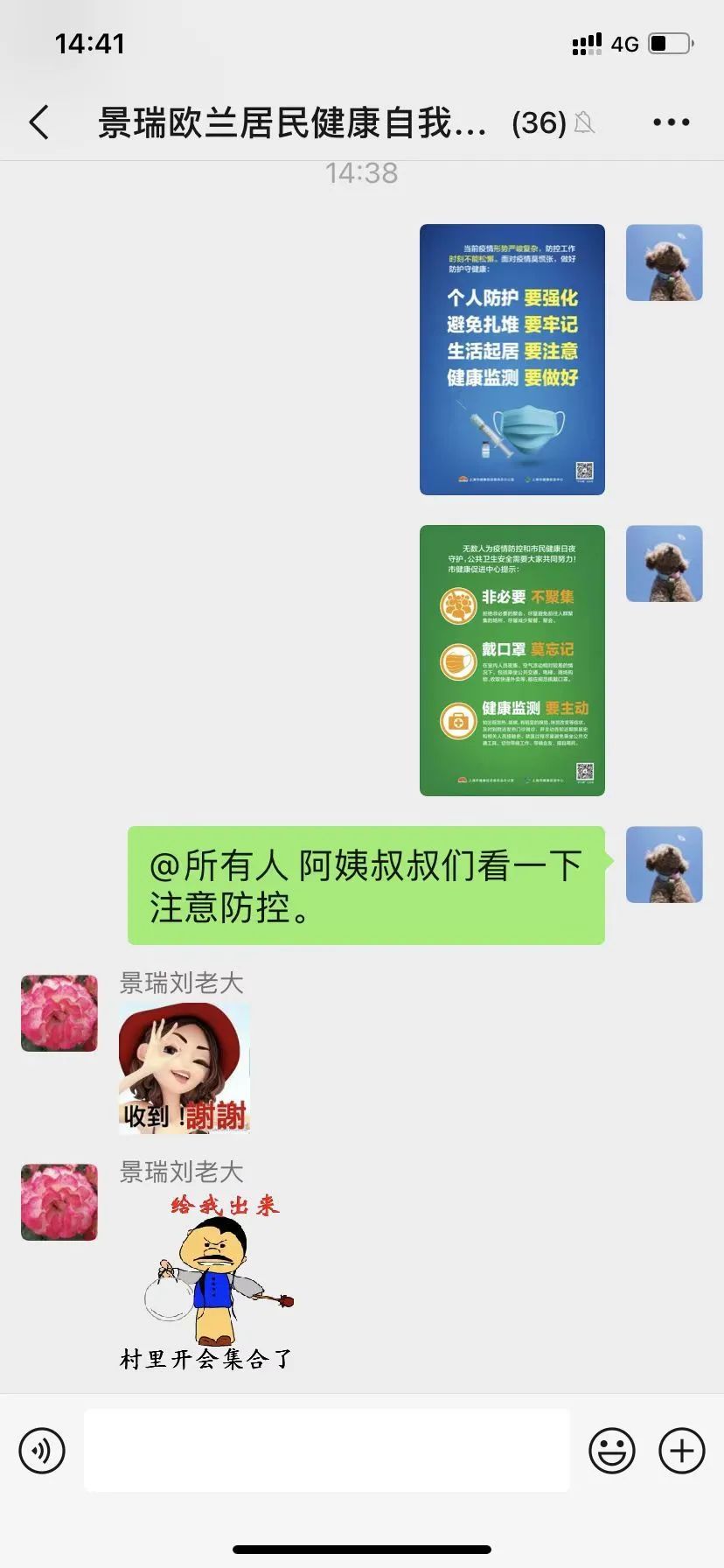View the 收到谢谢 sticker from 景瑞刘老大
Viewport: 724px width, 1568px height.
tap(184, 1068)
